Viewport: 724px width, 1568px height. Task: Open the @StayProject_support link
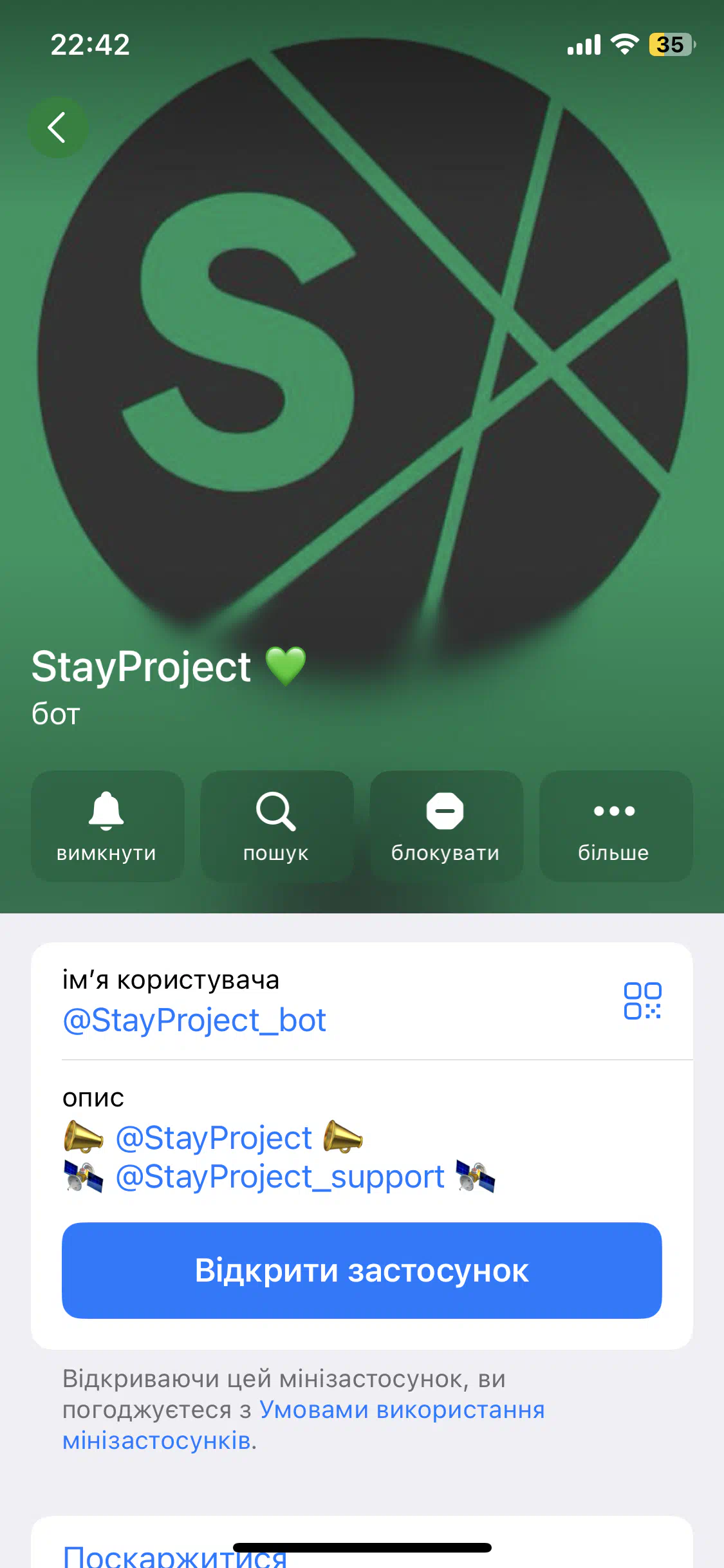point(280,1177)
